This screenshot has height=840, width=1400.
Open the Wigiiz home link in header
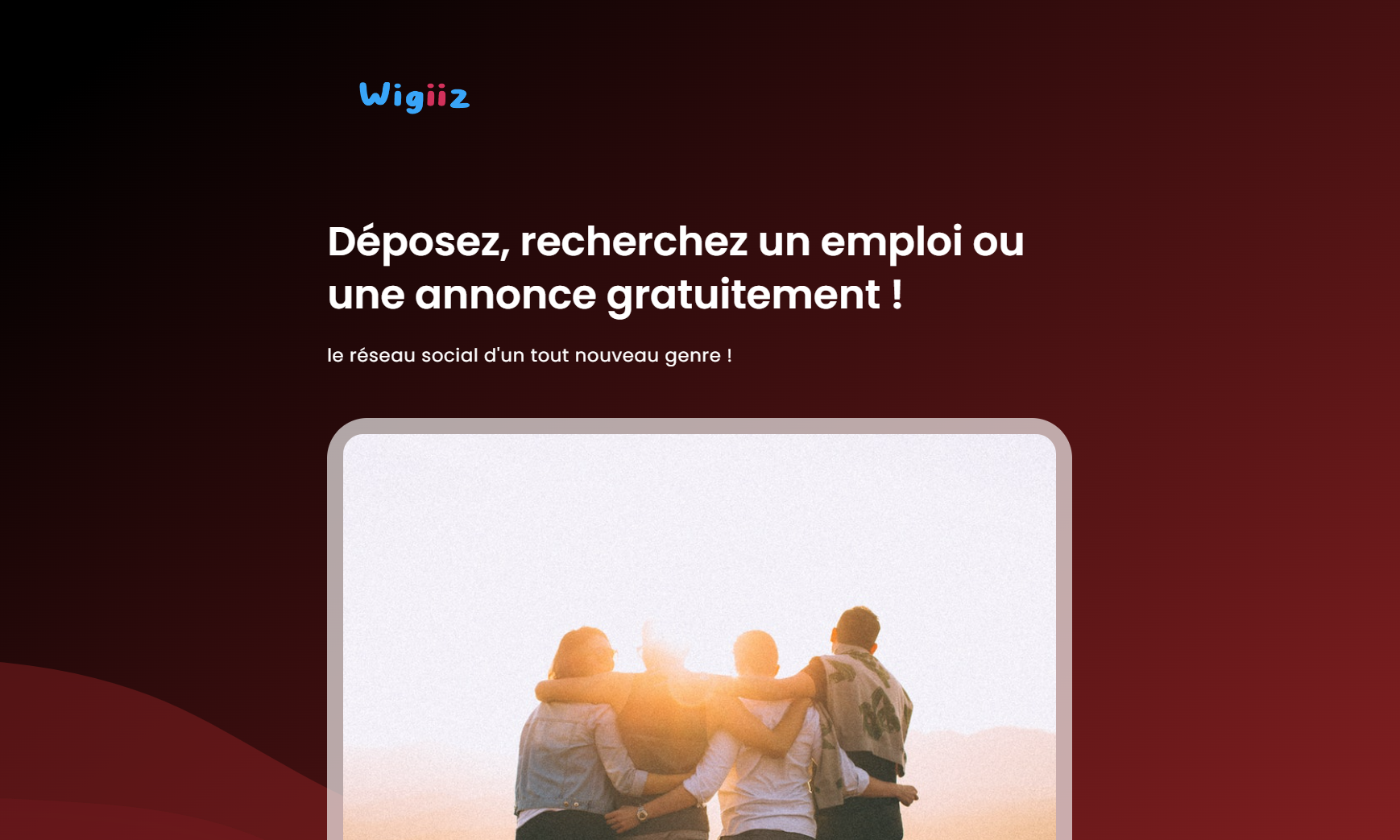[414, 97]
